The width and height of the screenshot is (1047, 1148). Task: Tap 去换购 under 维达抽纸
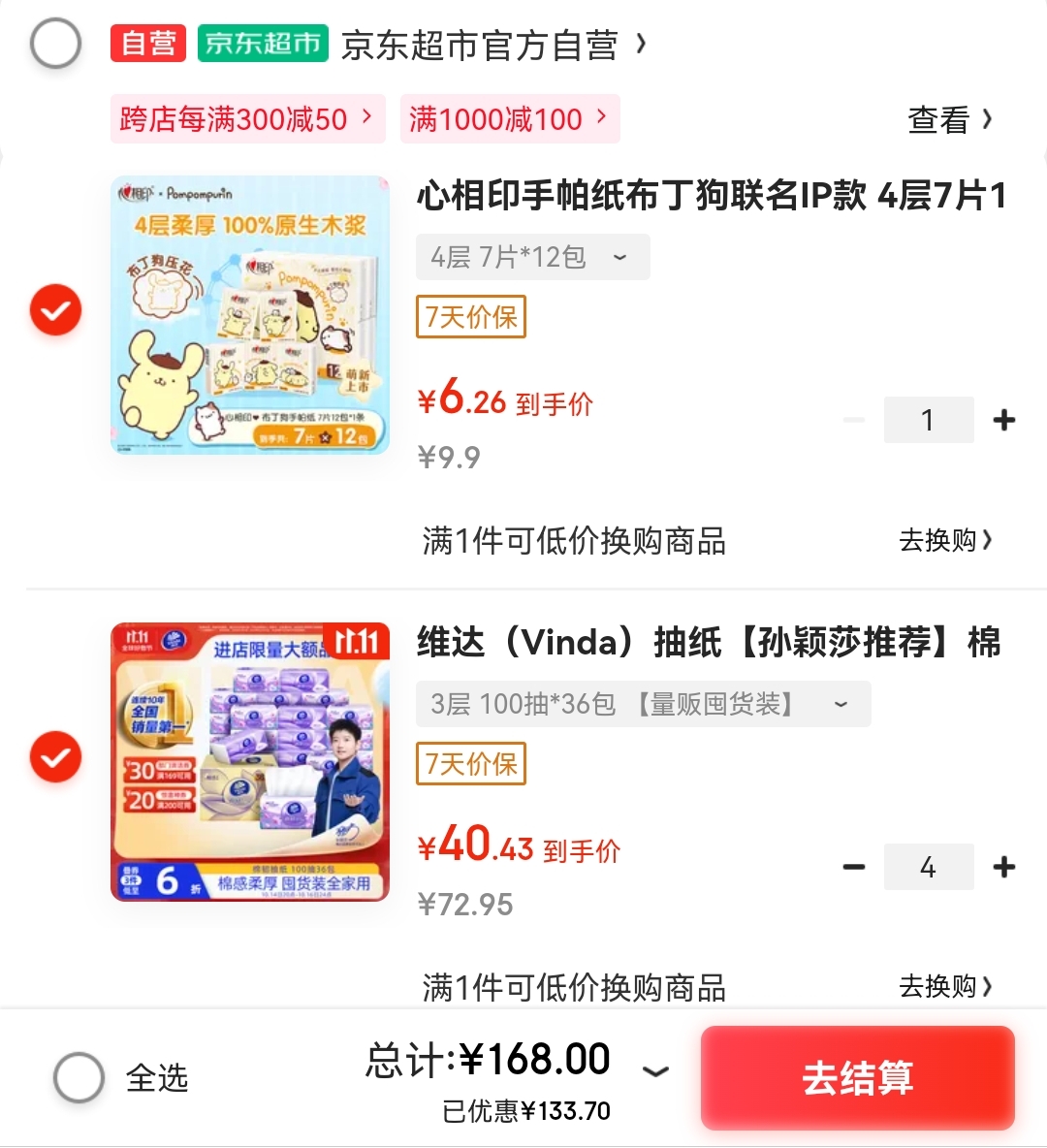945,986
